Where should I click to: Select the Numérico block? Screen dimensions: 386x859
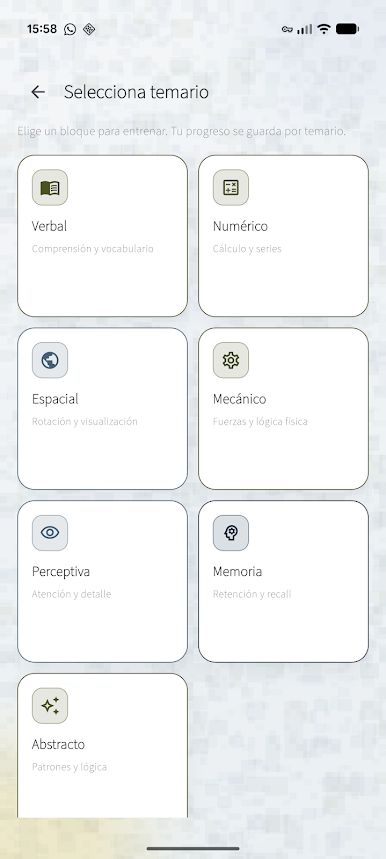coord(283,236)
